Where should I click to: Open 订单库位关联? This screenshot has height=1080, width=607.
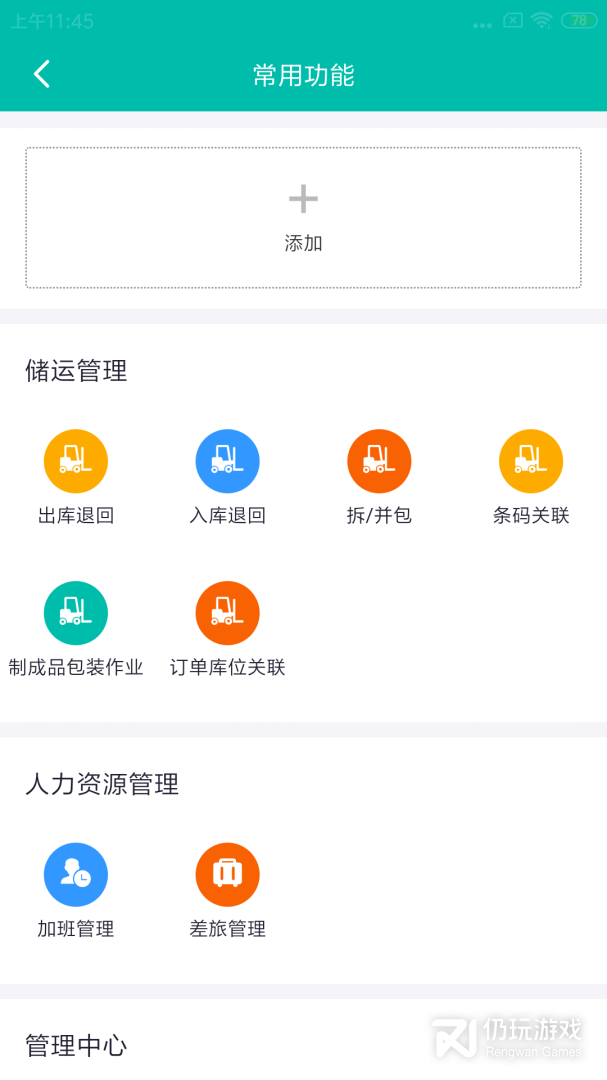(227, 629)
